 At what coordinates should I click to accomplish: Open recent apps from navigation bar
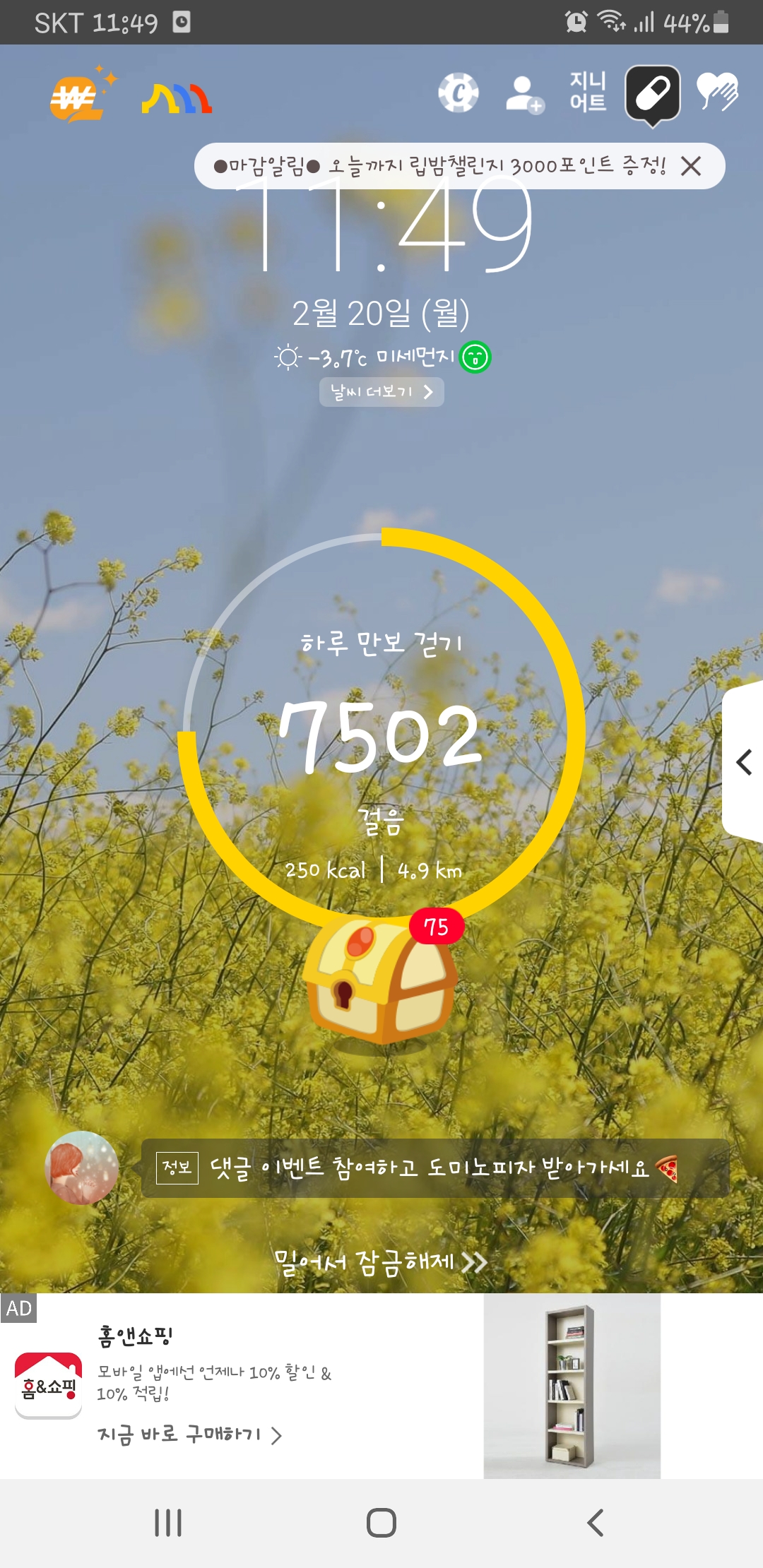pyautogui.click(x=168, y=1523)
